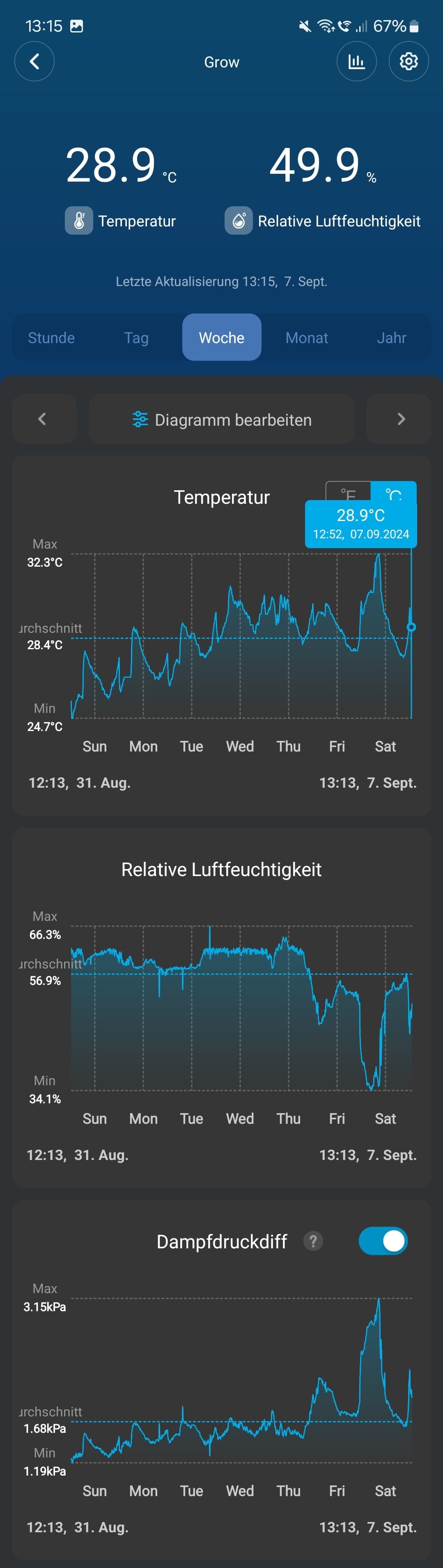Open the Dampfdruckdiff help icon
This screenshot has width=443, height=1568.
(x=313, y=1241)
